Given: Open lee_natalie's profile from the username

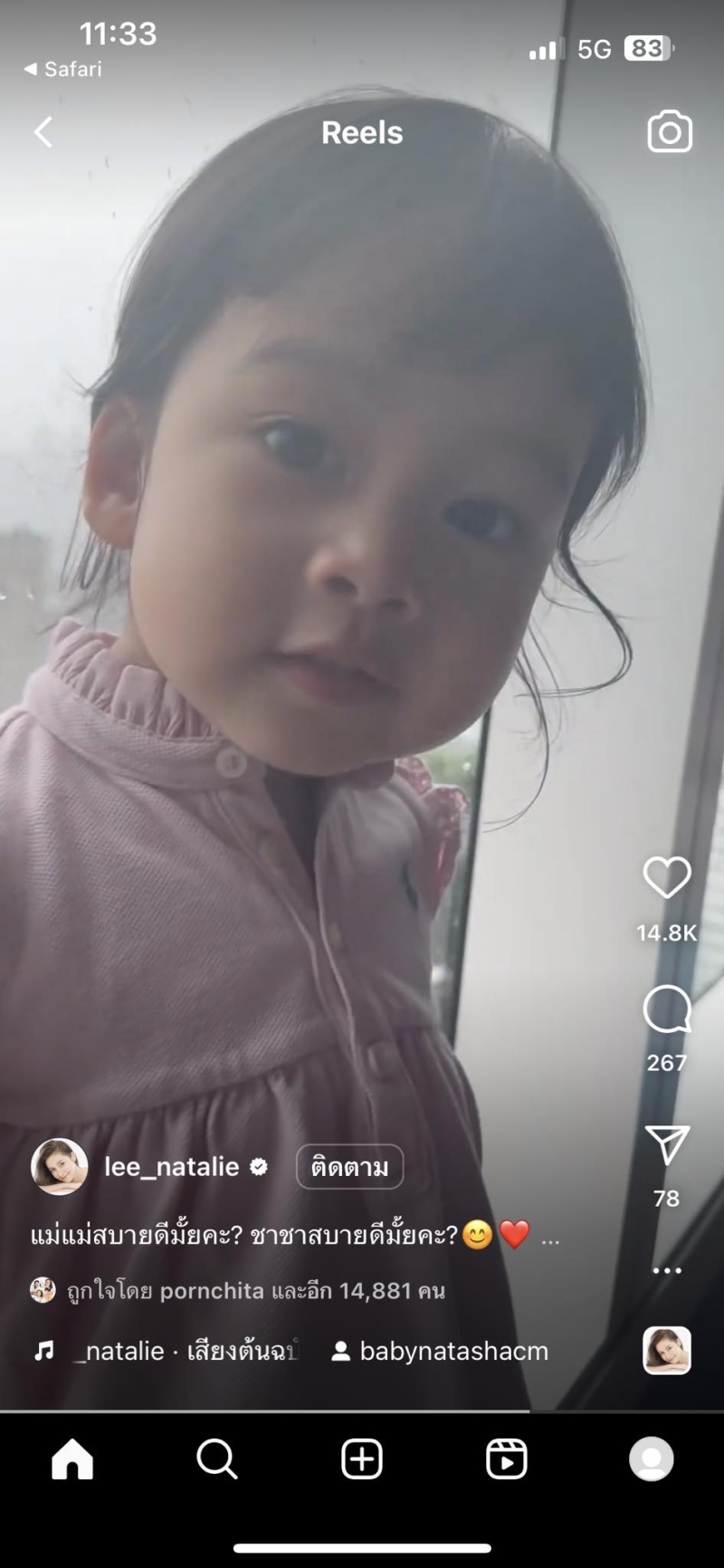Looking at the screenshot, I should 172,1167.
